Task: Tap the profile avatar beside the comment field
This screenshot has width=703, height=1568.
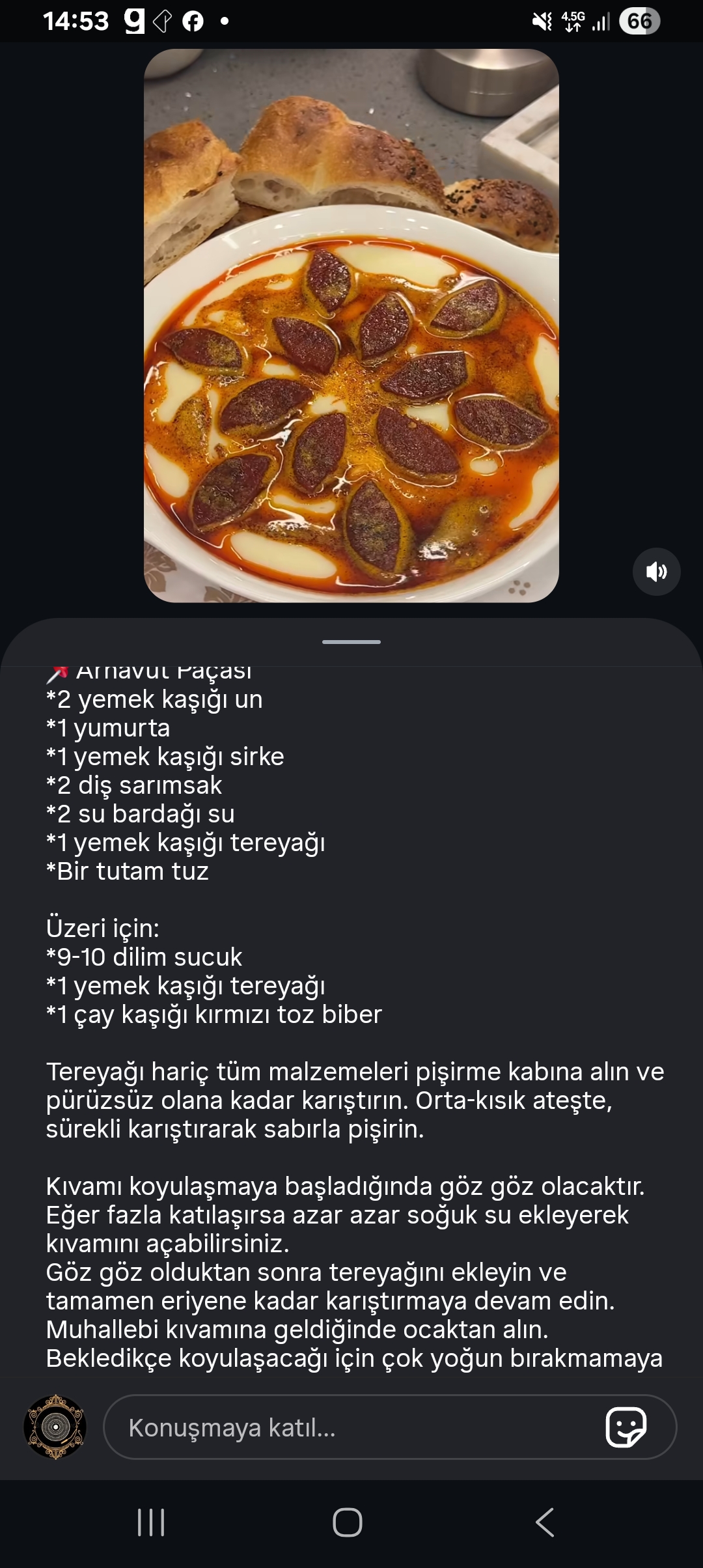Action: (55, 1427)
